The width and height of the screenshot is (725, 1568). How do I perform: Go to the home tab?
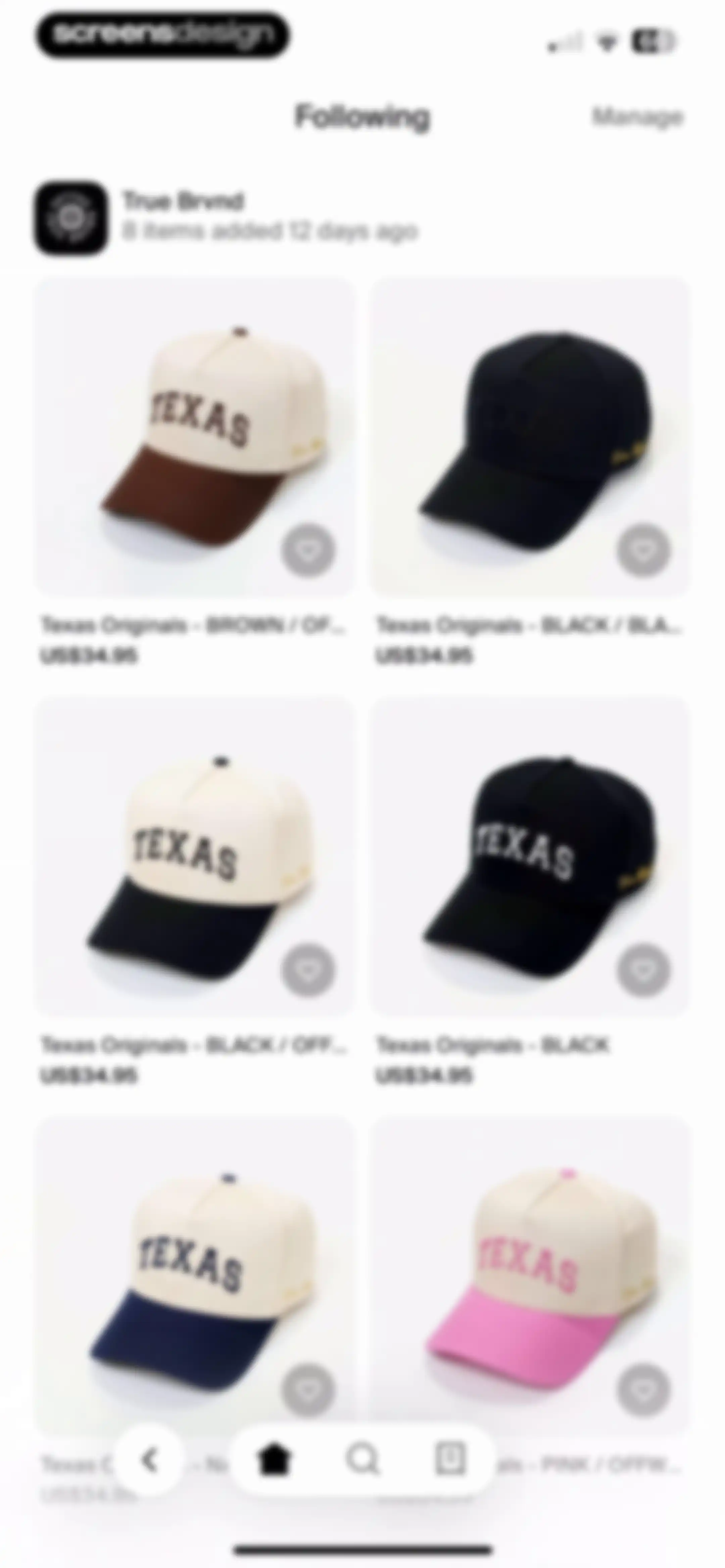click(x=275, y=1460)
